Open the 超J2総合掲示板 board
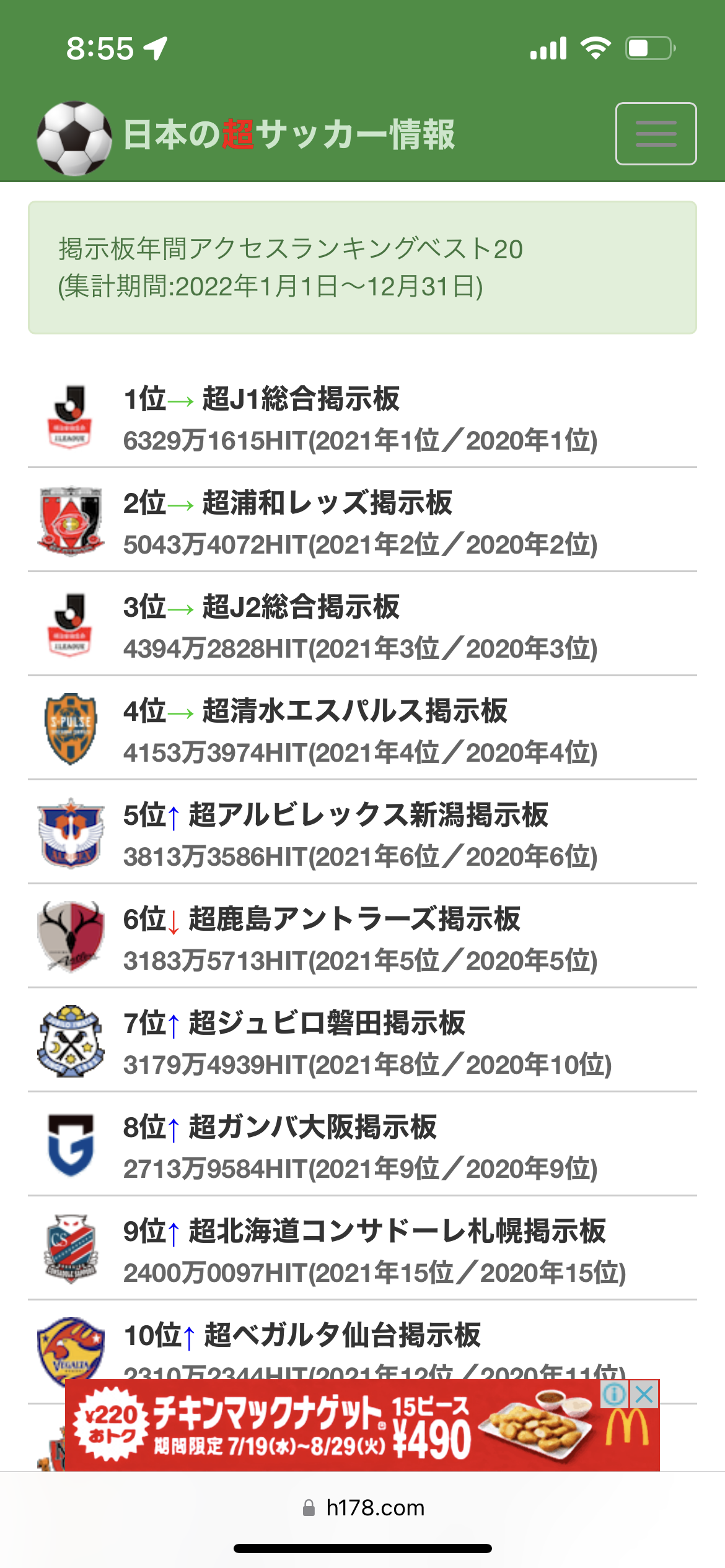Viewport: 725px width, 1568px height. click(x=301, y=607)
